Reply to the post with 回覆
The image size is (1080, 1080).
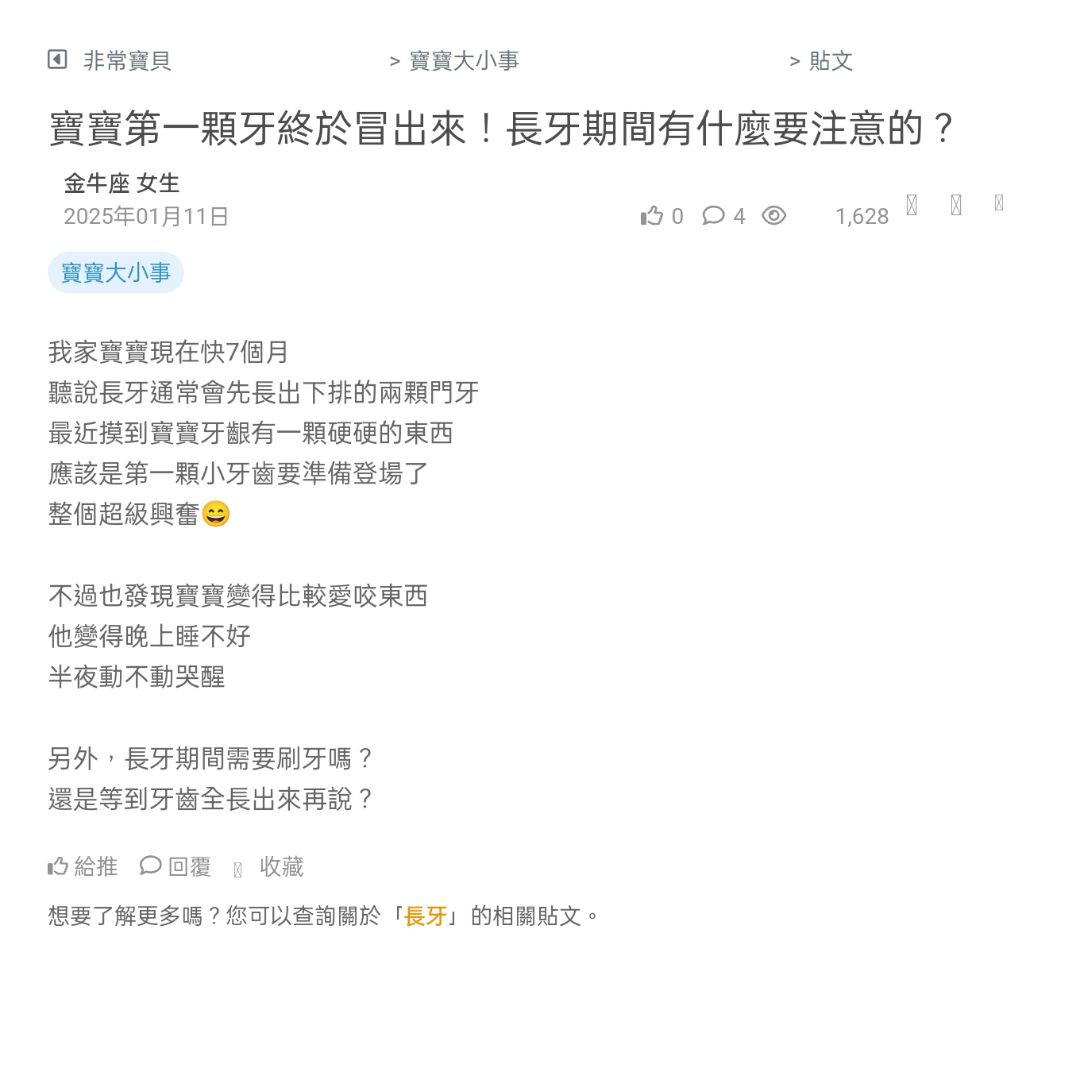tap(177, 867)
